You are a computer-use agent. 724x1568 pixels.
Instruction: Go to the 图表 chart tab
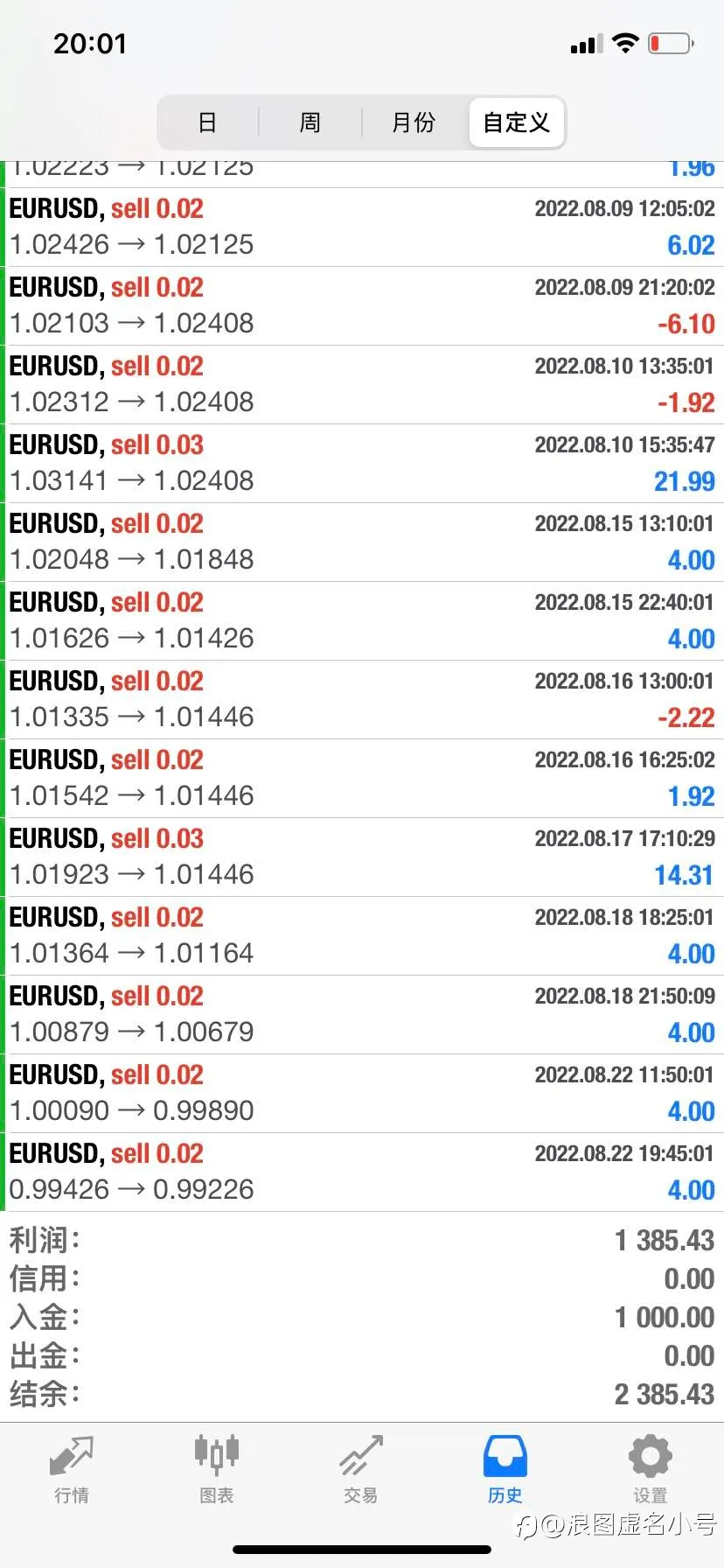pyautogui.click(x=217, y=1470)
